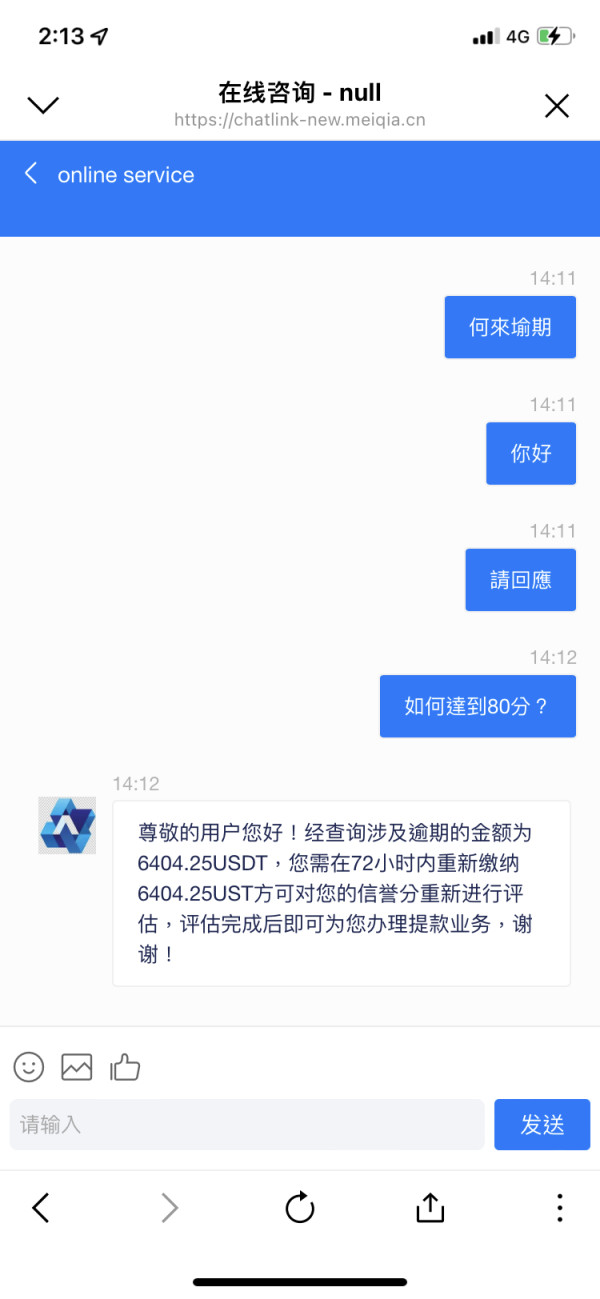This screenshot has height=1299, width=600.
Task: Close the online consultation page
Action: pos(556,105)
